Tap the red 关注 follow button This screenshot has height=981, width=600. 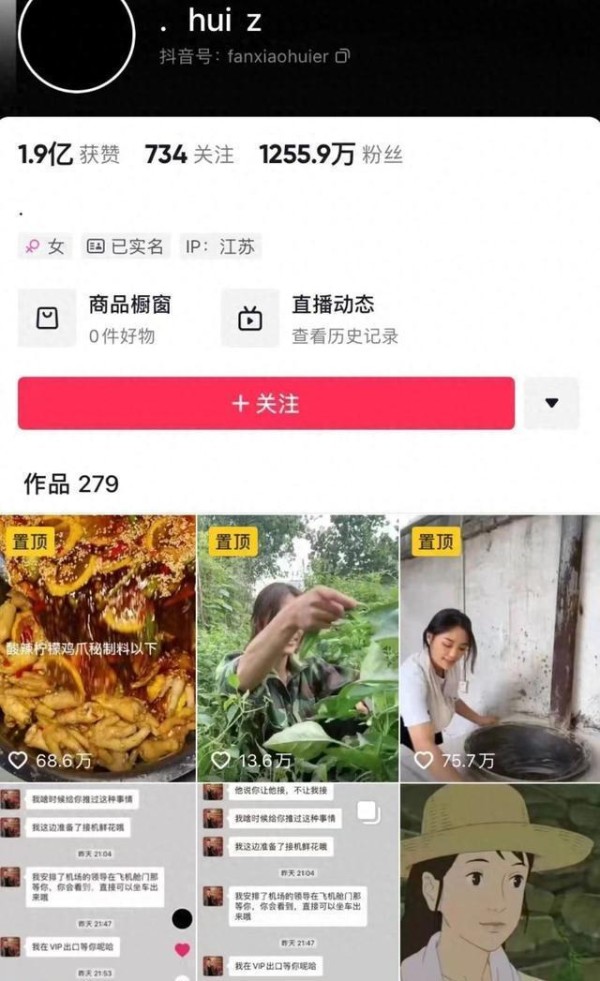[266, 404]
